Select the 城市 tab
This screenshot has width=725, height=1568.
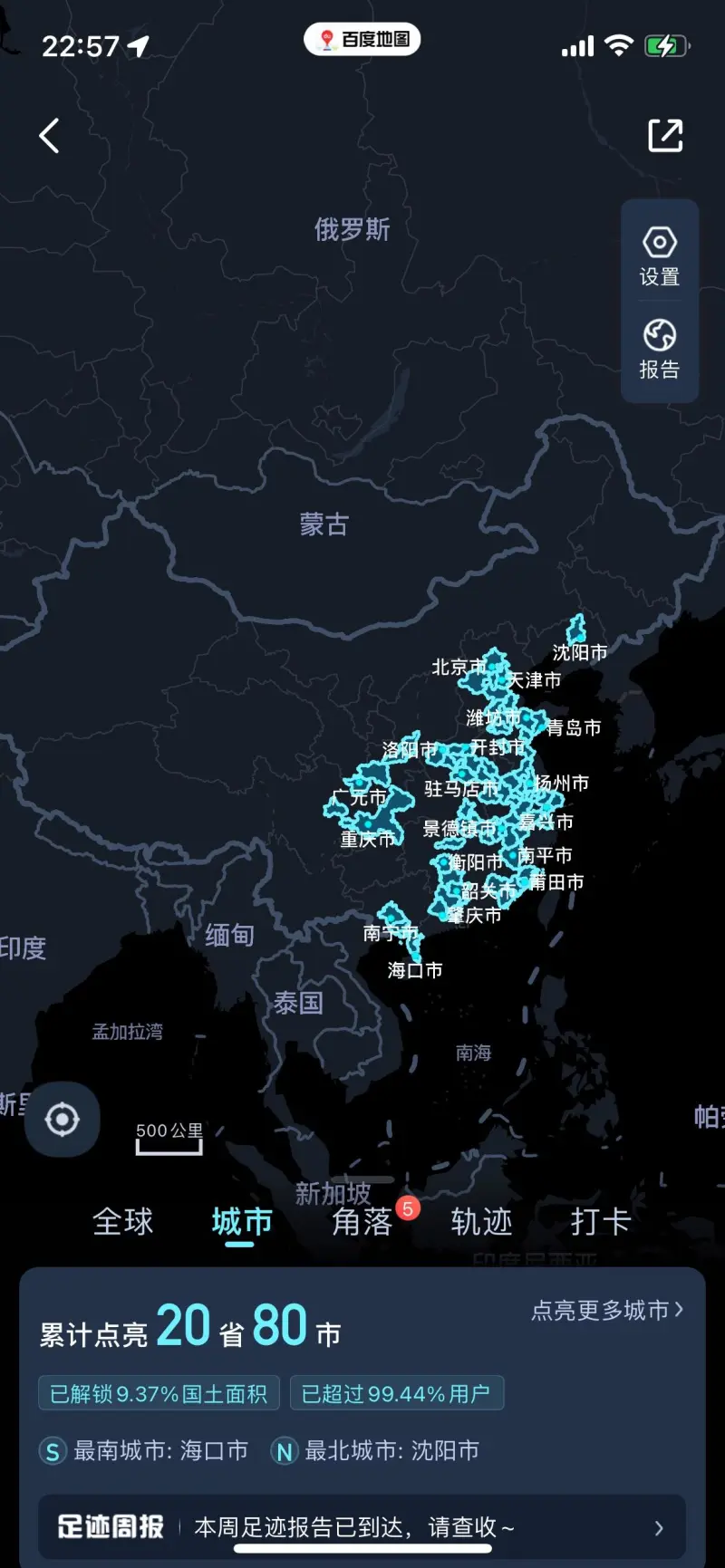tap(241, 1221)
